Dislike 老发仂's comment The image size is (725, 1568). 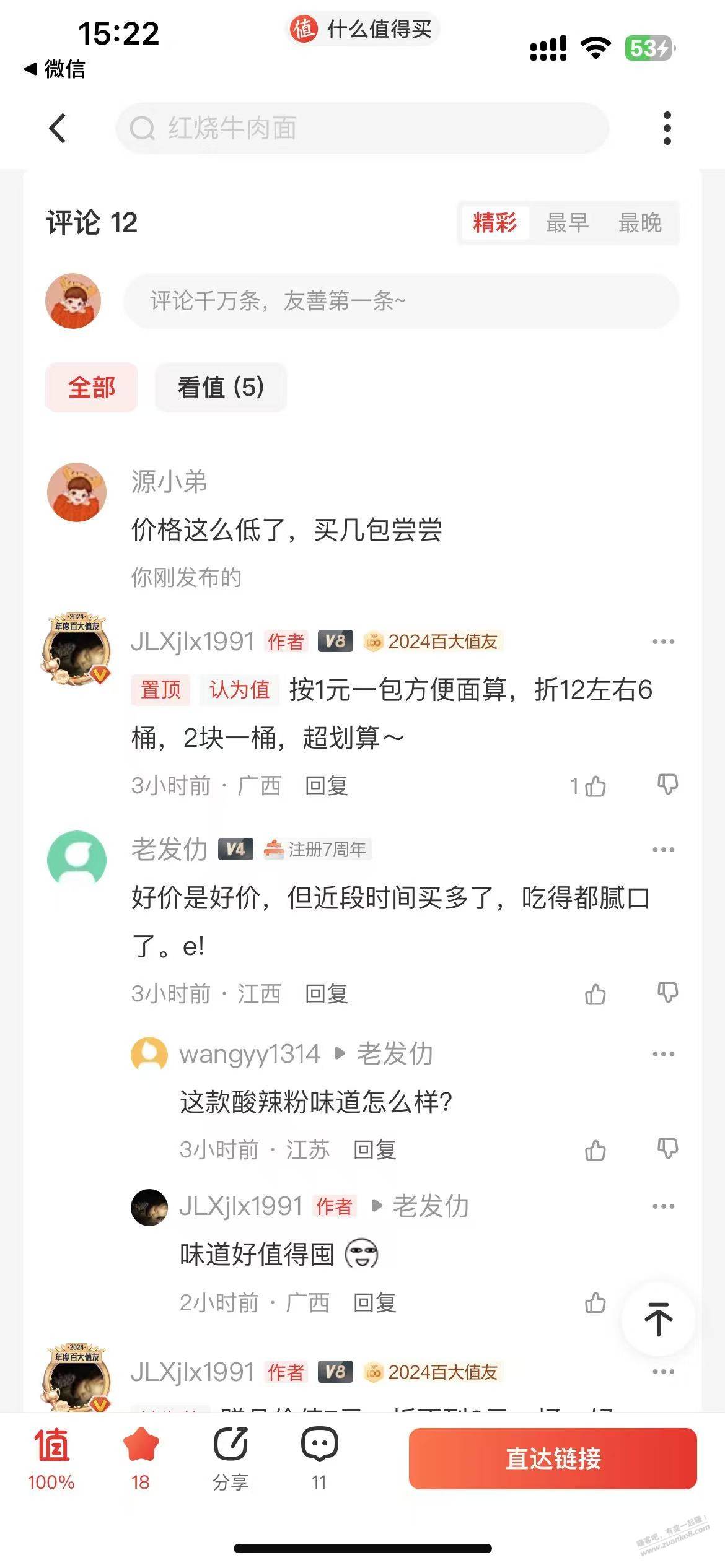pos(667,993)
